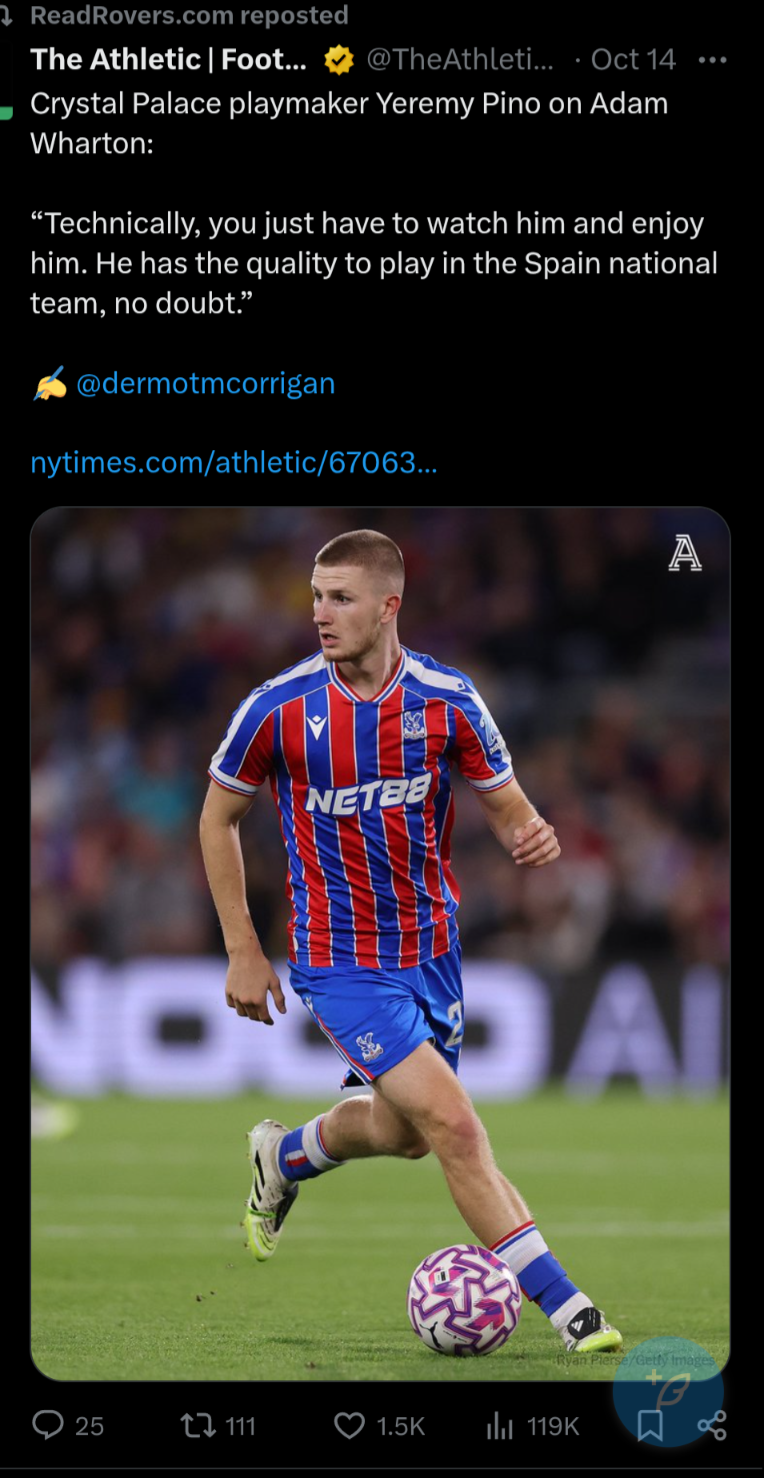This screenshot has height=1478, width=764.
Task: Reply to The Athletic's post
Action: 48,1424
